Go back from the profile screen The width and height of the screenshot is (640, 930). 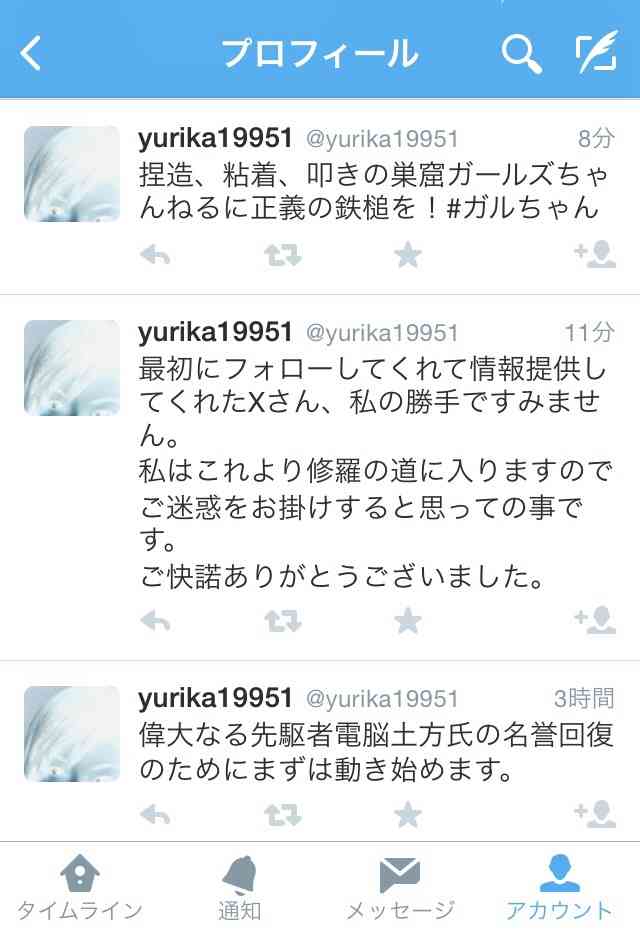pos(32,54)
